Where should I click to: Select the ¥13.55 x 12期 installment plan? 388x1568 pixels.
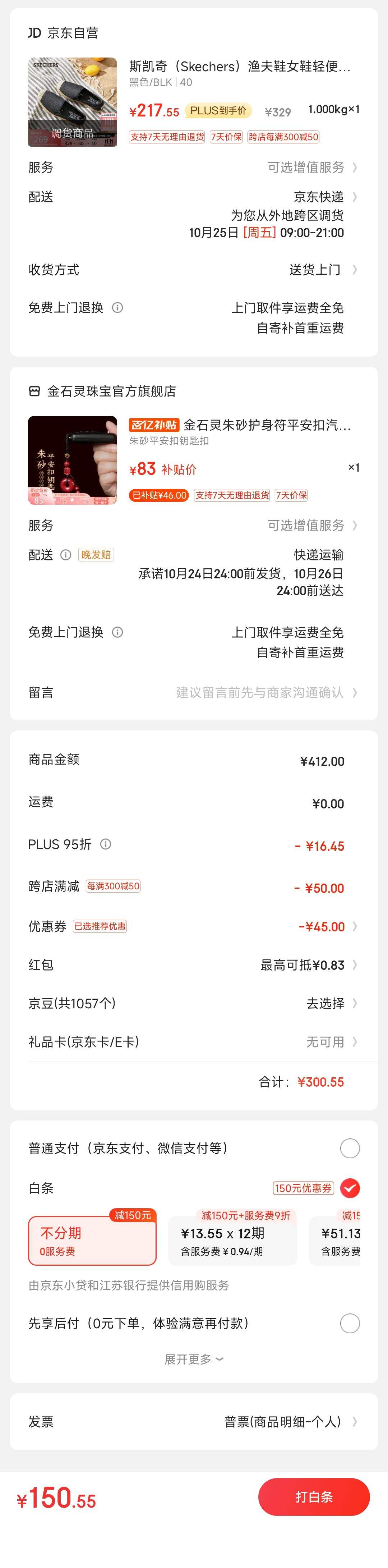point(232,1241)
